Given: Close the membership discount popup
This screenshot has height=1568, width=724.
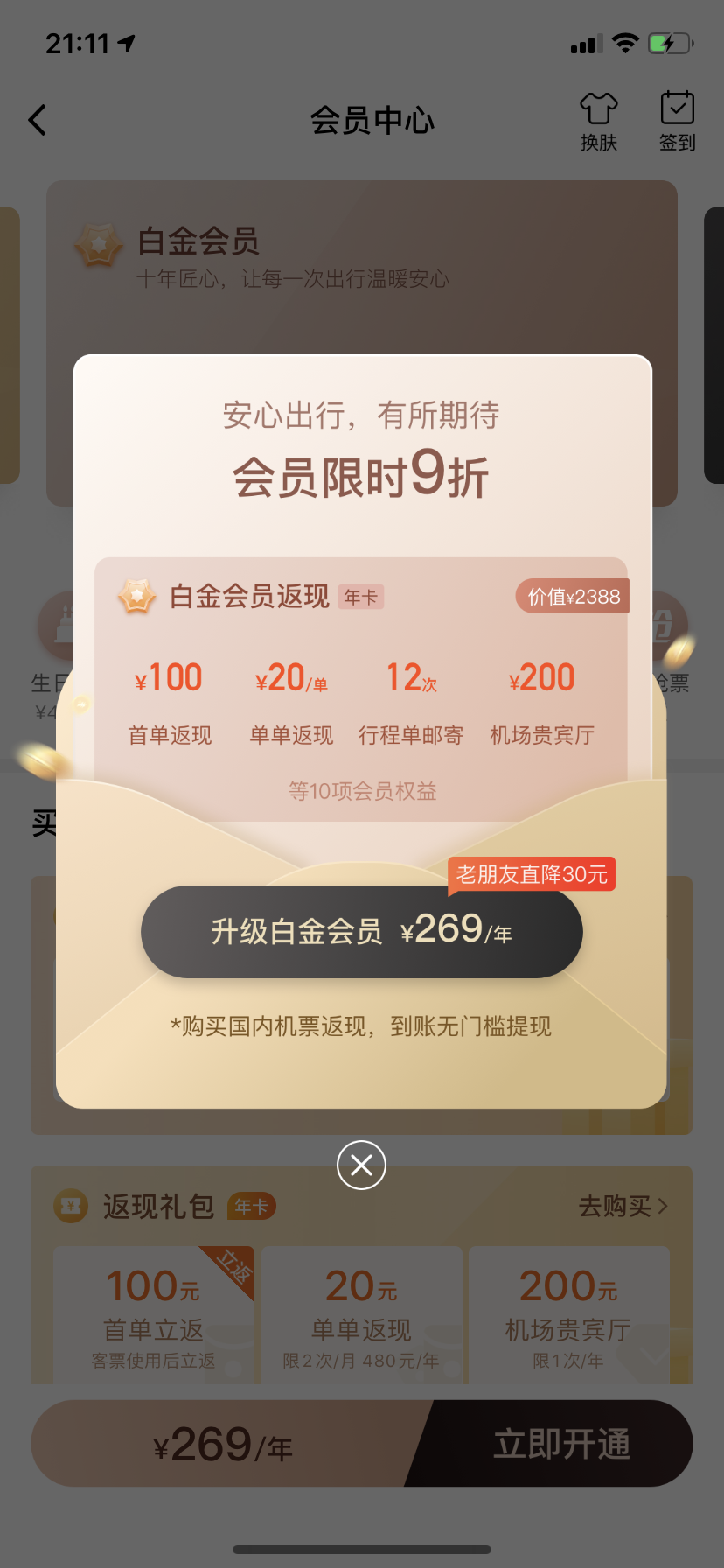Looking at the screenshot, I should pyautogui.click(x=361, y=1165).
